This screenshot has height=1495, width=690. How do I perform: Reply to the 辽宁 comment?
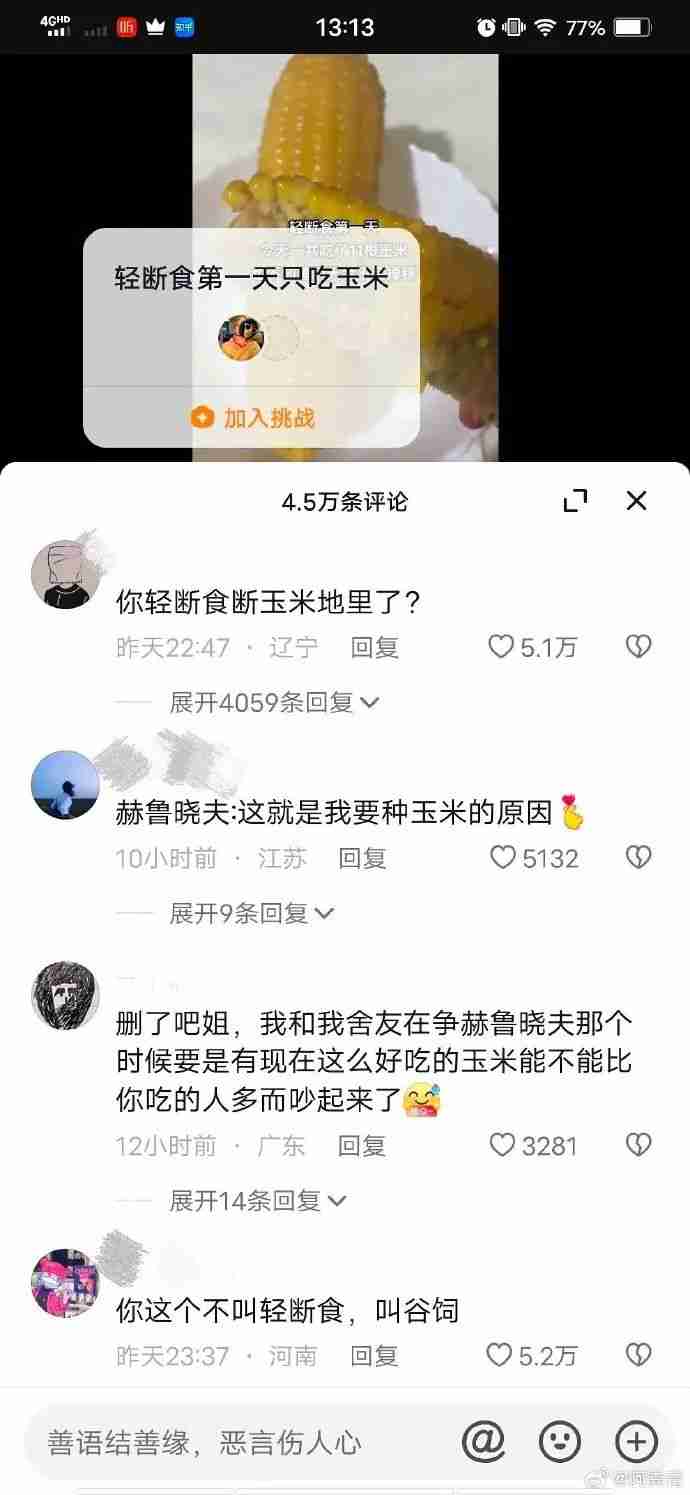pos(374,647)
